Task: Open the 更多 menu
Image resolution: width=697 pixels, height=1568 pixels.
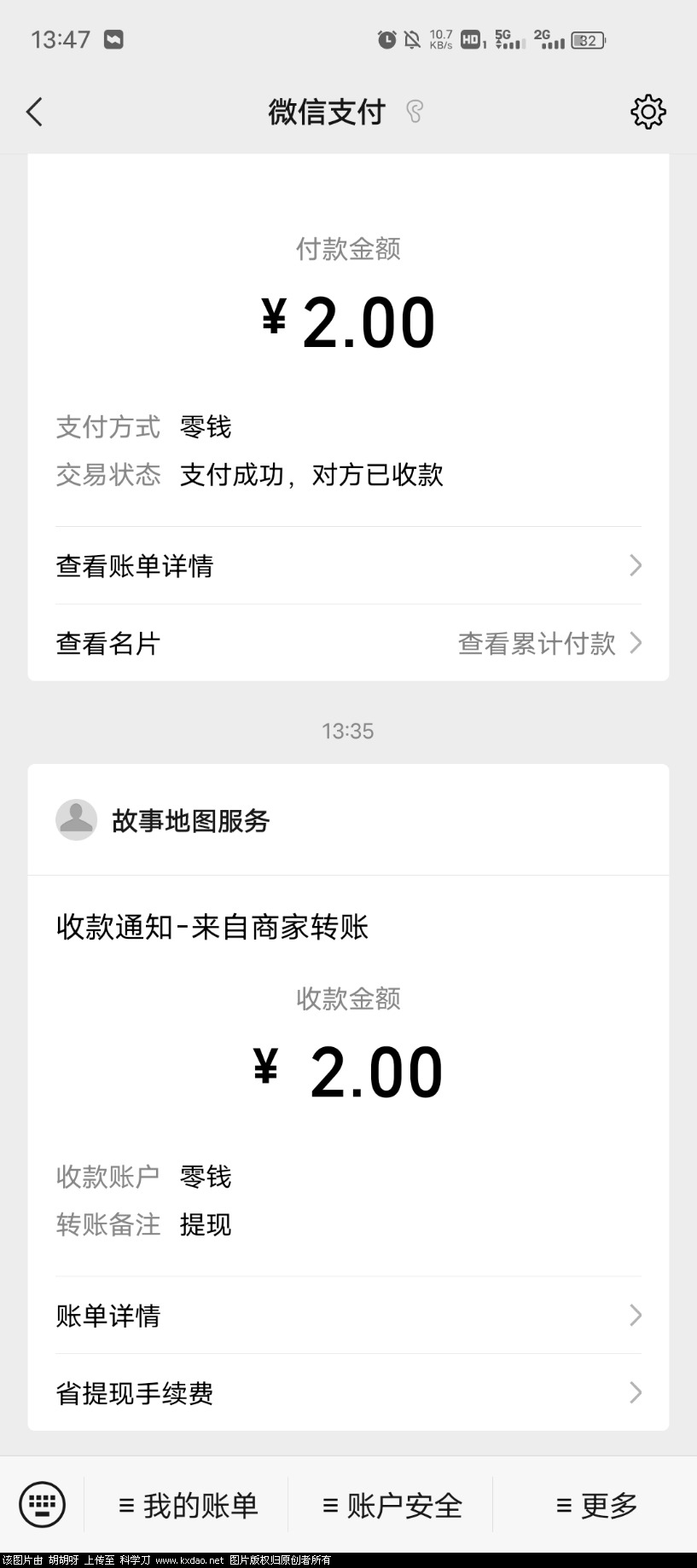Action: [596, 1506]
